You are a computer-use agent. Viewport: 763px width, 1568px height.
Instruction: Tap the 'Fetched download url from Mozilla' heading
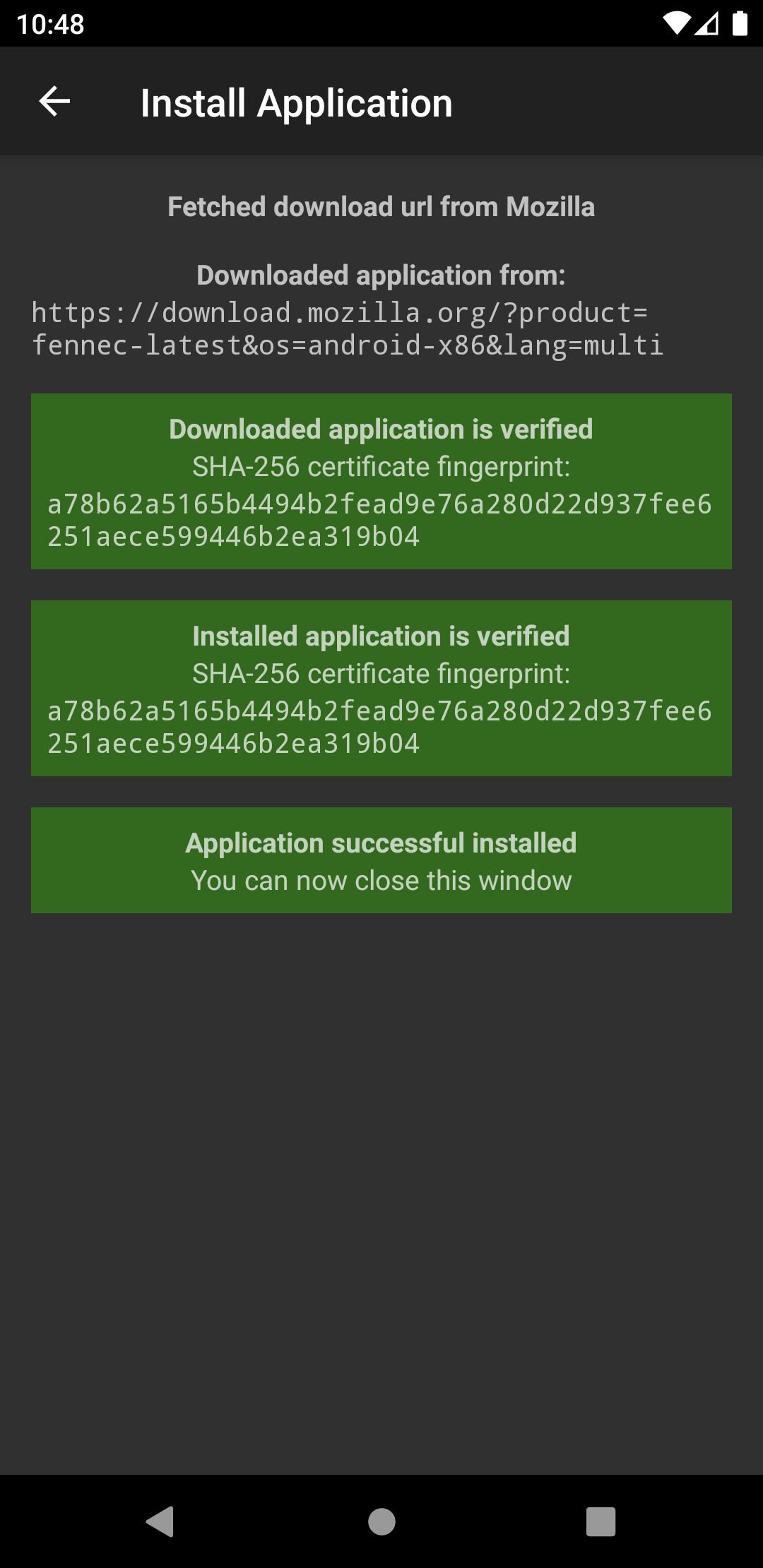tap(381, 206)
